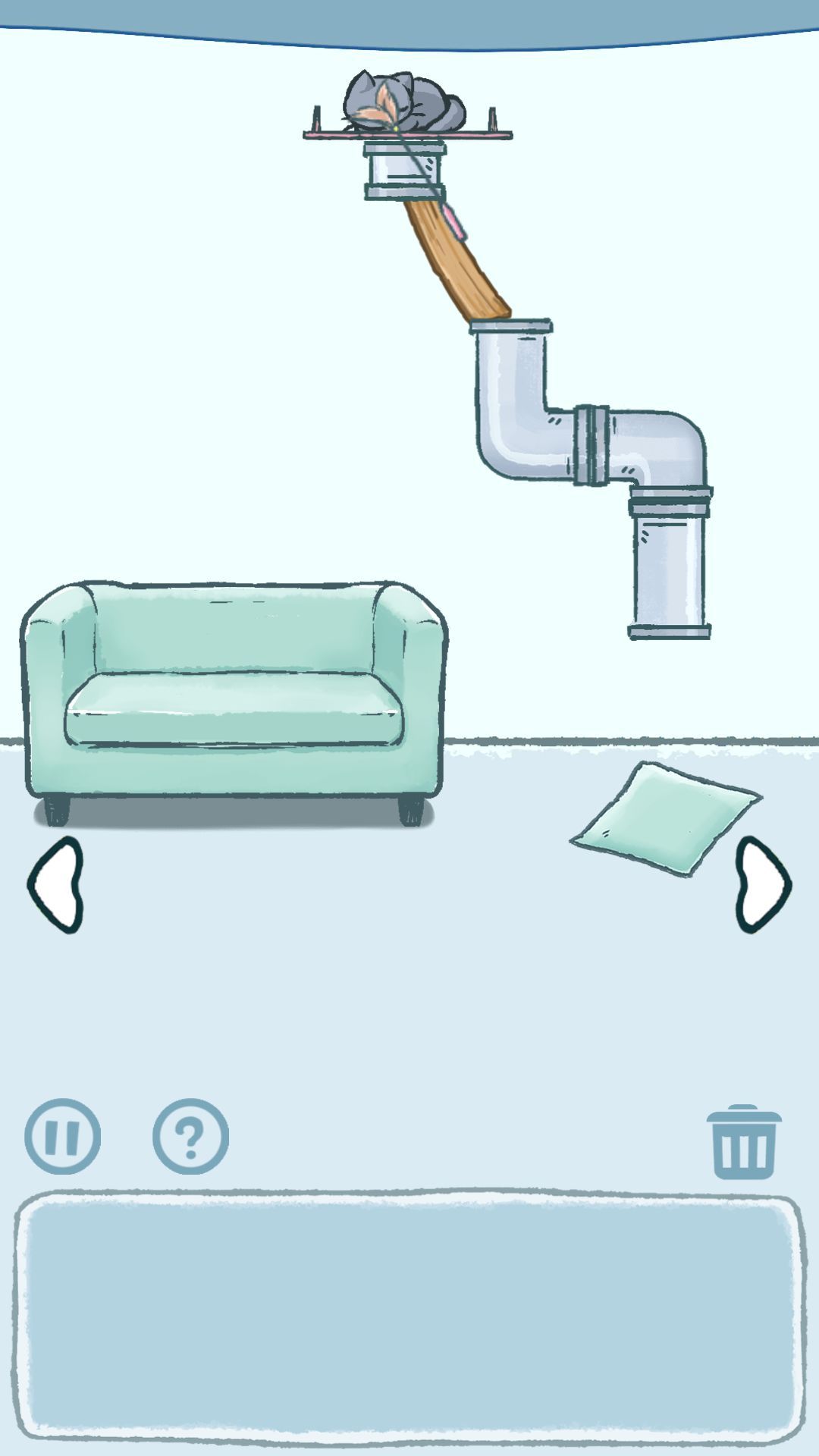Pause the game
Screen dimensions: 819x1456
[62, 1136]
